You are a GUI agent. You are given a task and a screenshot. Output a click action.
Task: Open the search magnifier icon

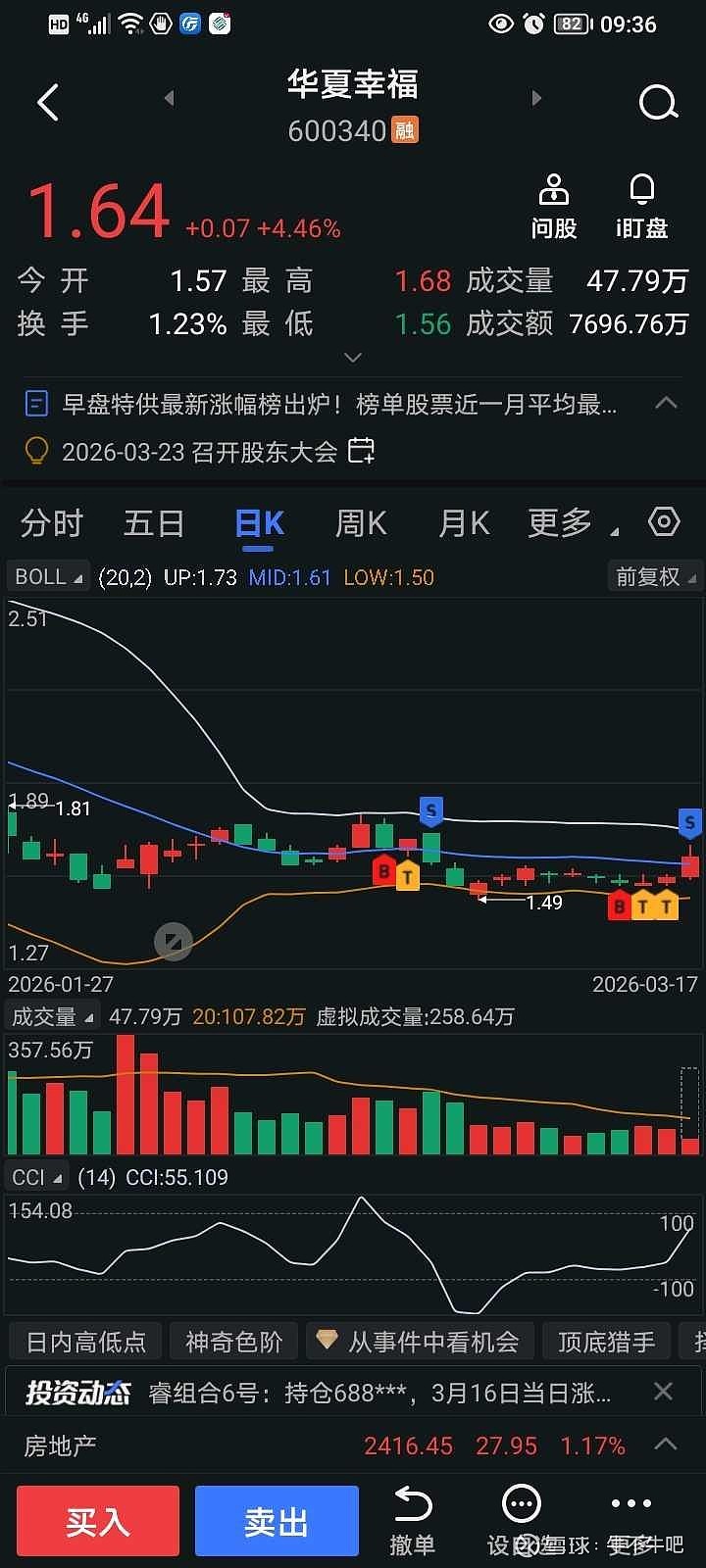point(658,102)
